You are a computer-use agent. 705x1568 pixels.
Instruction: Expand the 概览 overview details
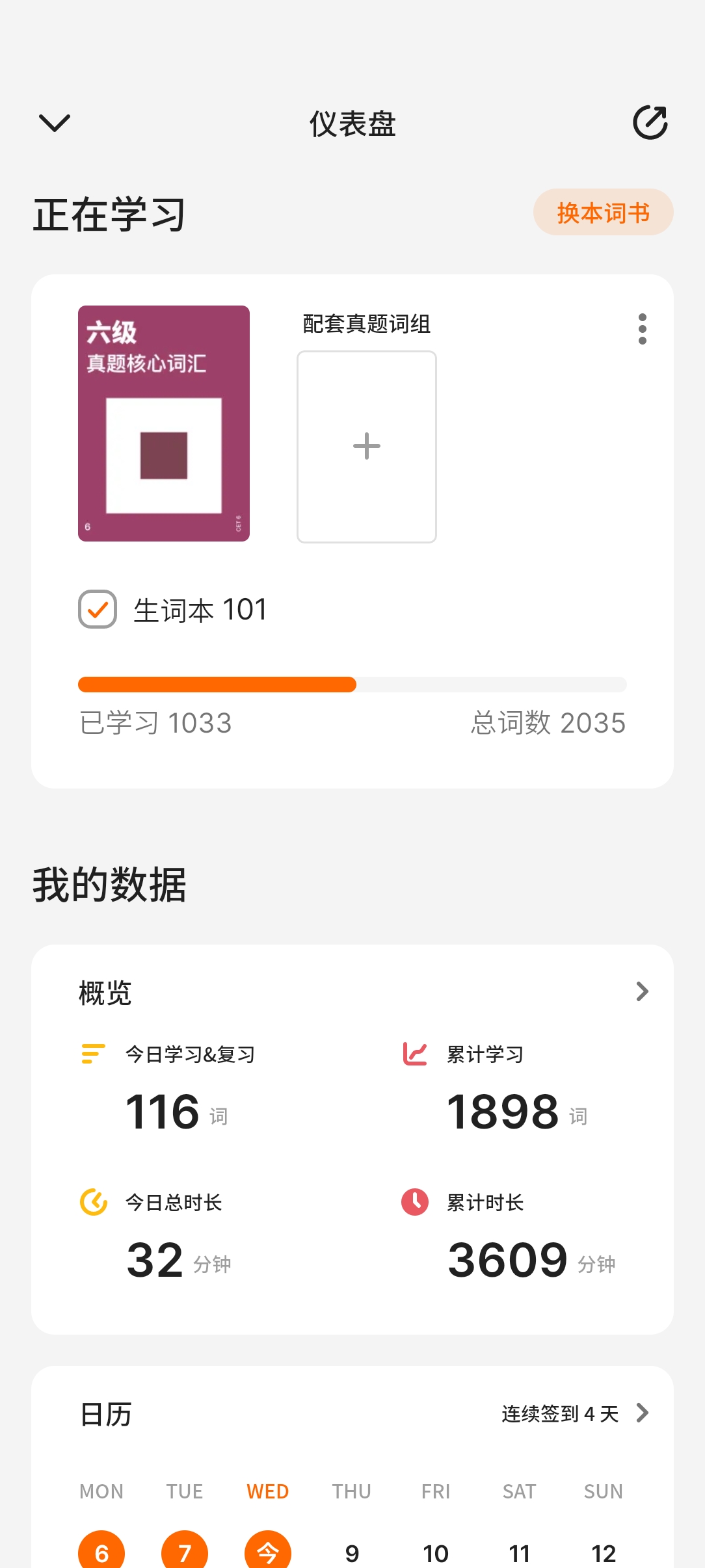(x=642, y=991)
